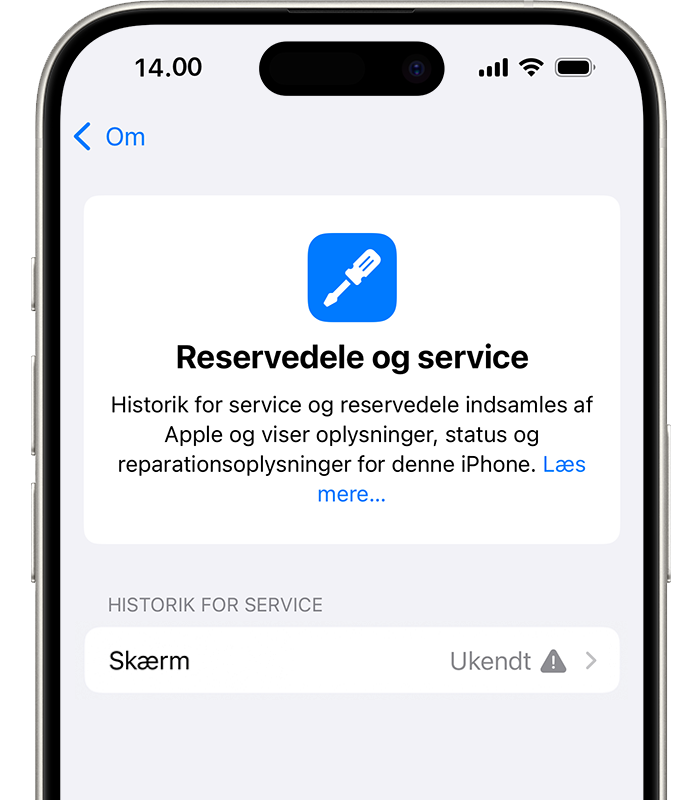Open the Skærm service history row

(352, 661)
